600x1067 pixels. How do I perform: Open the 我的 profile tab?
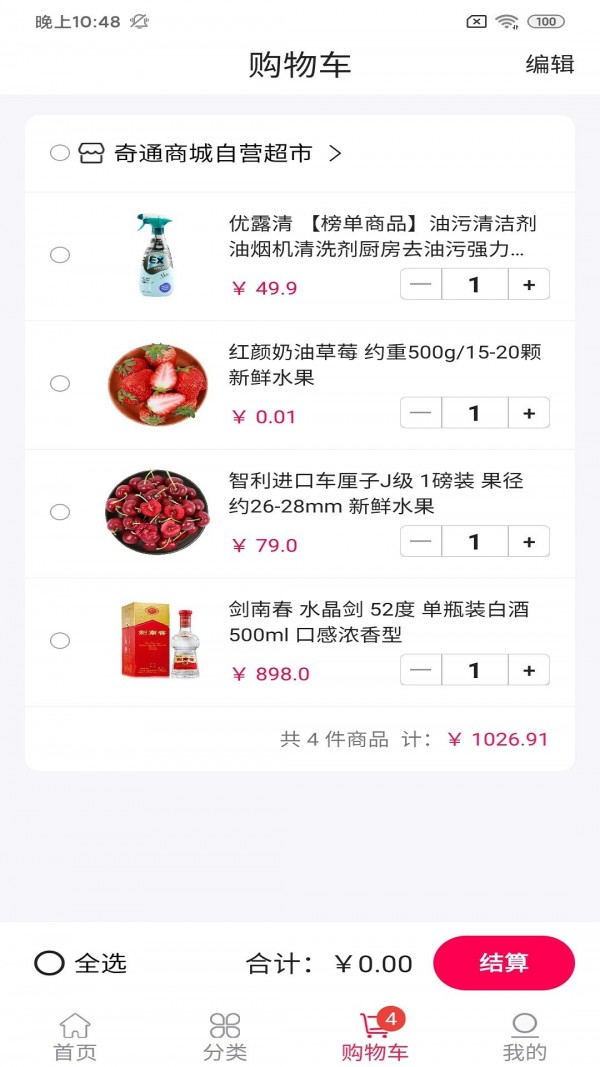(524, 1036)
